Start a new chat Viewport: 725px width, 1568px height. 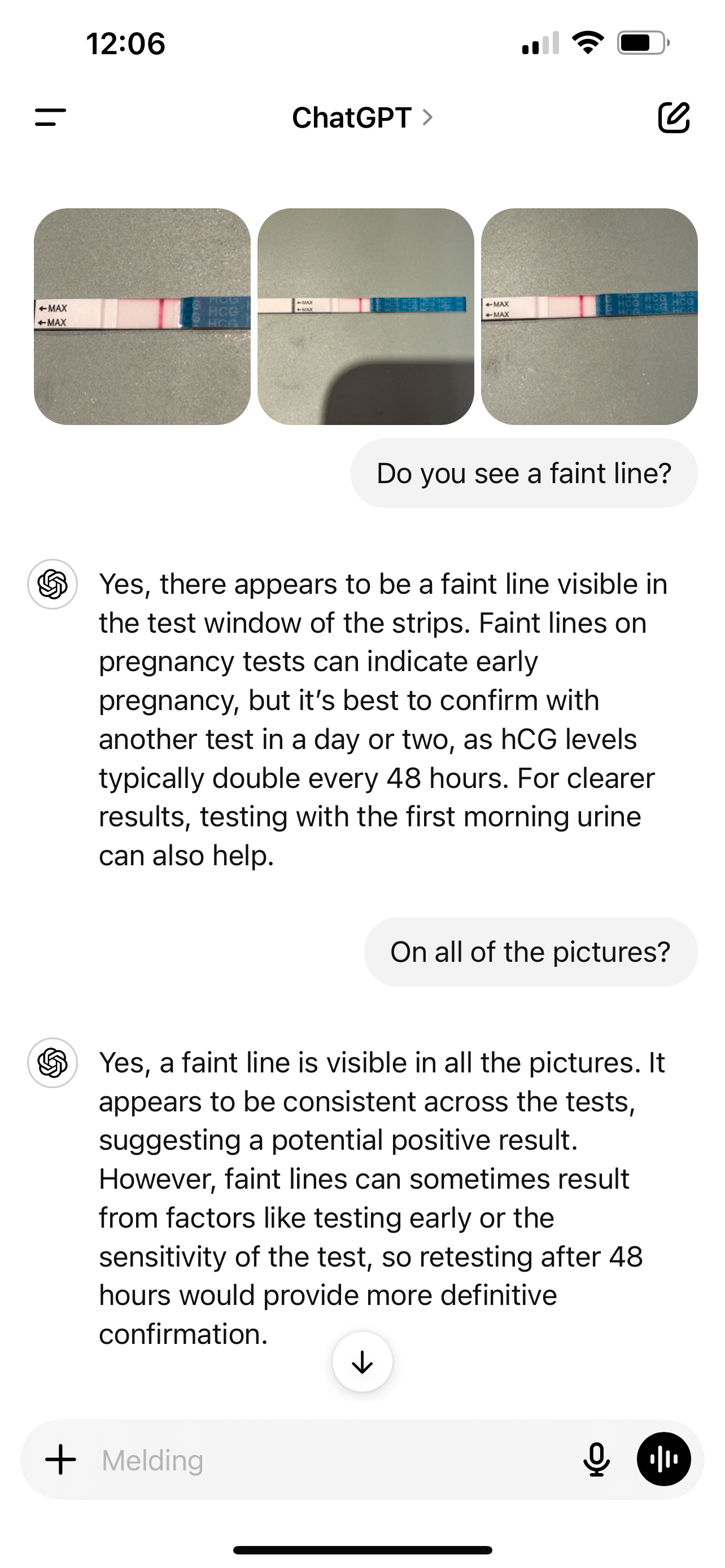point(673,117)
